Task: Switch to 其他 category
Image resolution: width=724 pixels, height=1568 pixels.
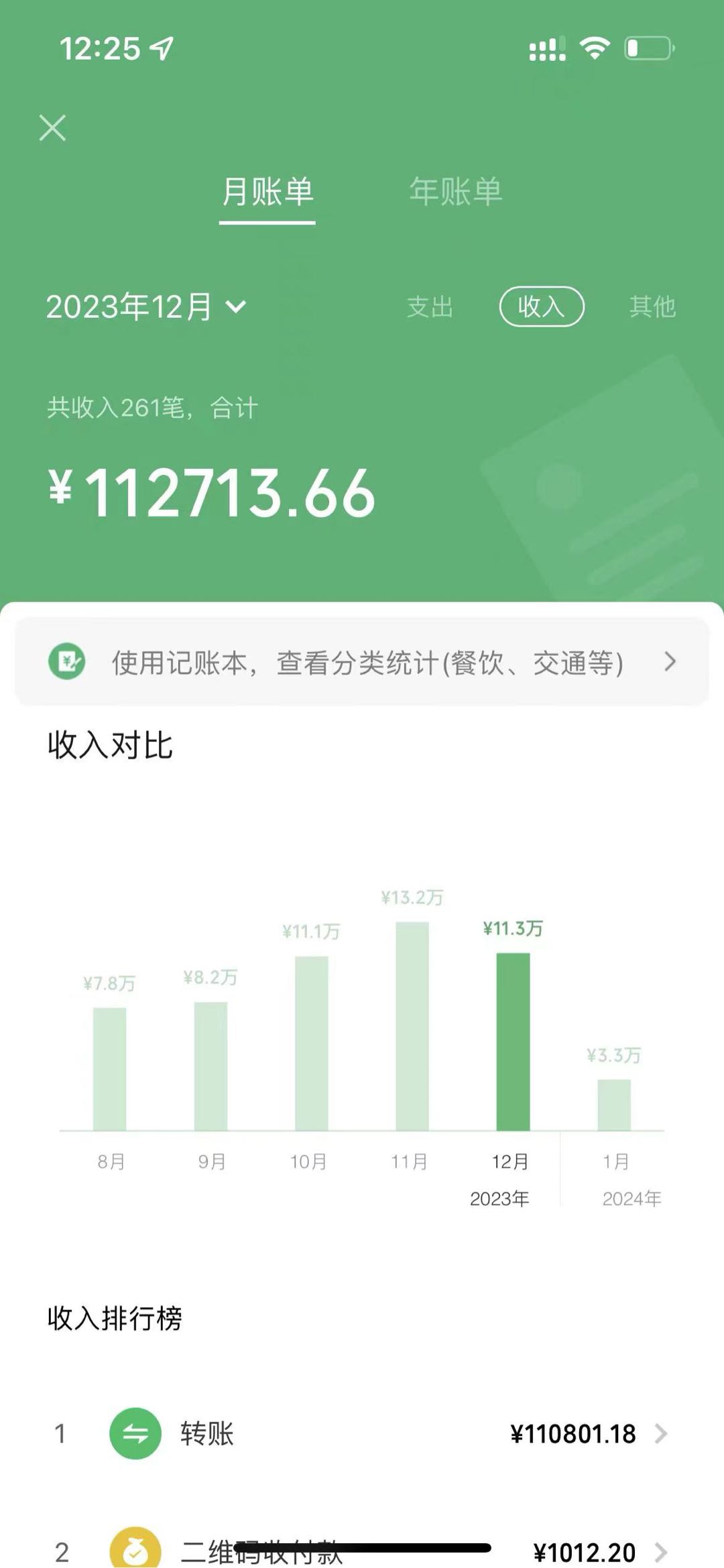Action: pyautogui.click(x=652, y=307)
